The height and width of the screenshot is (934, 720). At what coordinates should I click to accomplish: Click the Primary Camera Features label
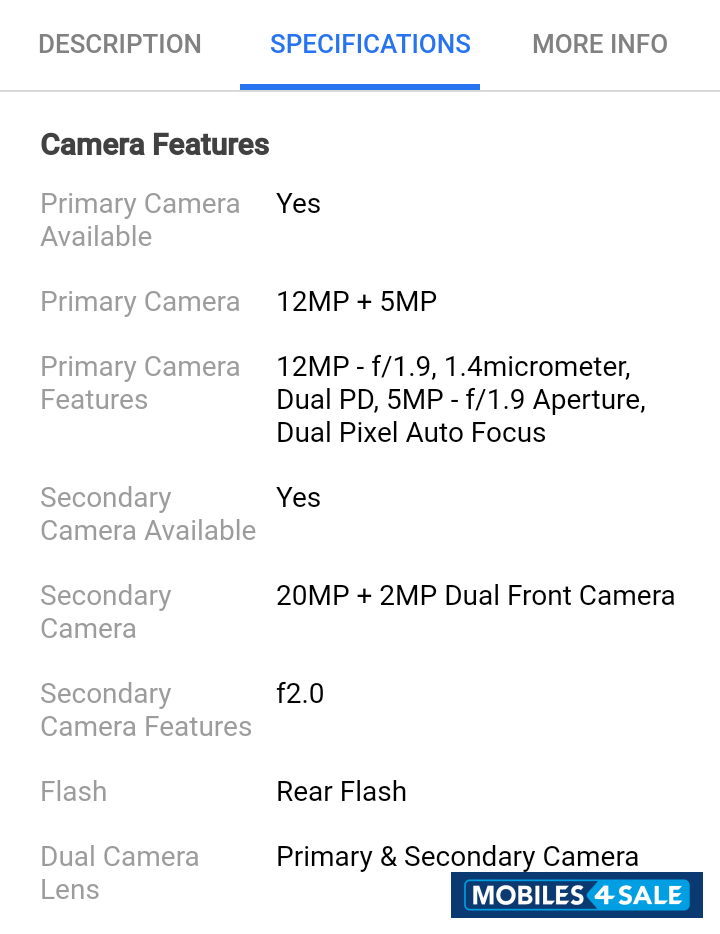[x=140, y=383]
